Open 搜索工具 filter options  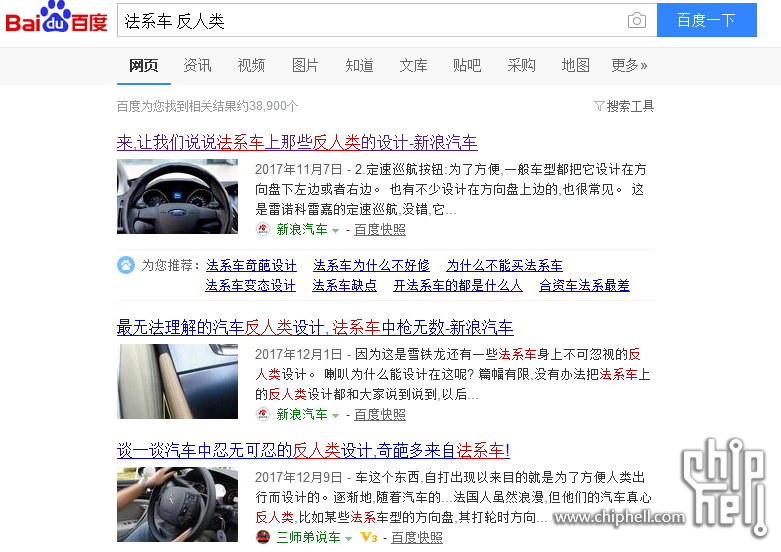tap(625, 106)
